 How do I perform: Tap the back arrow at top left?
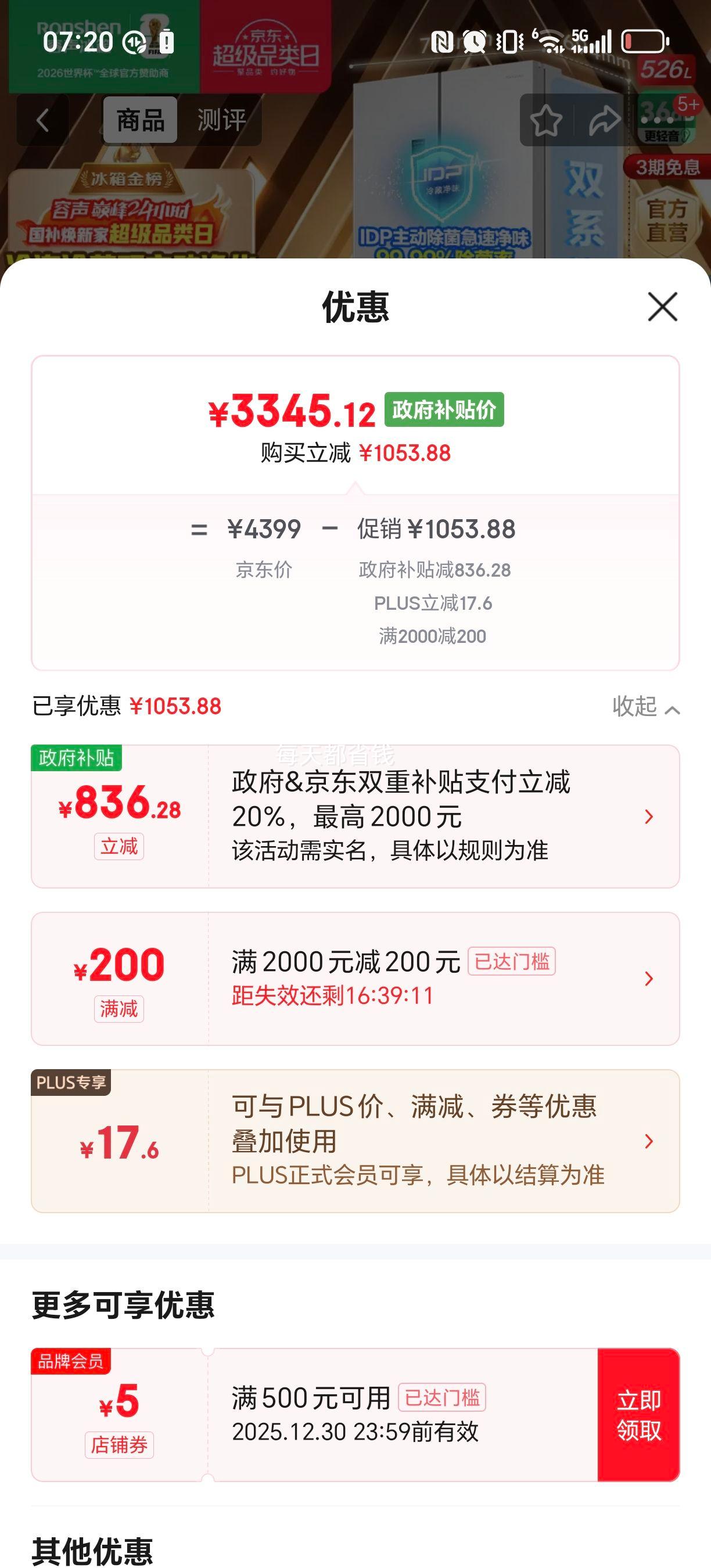pos(41,120)
